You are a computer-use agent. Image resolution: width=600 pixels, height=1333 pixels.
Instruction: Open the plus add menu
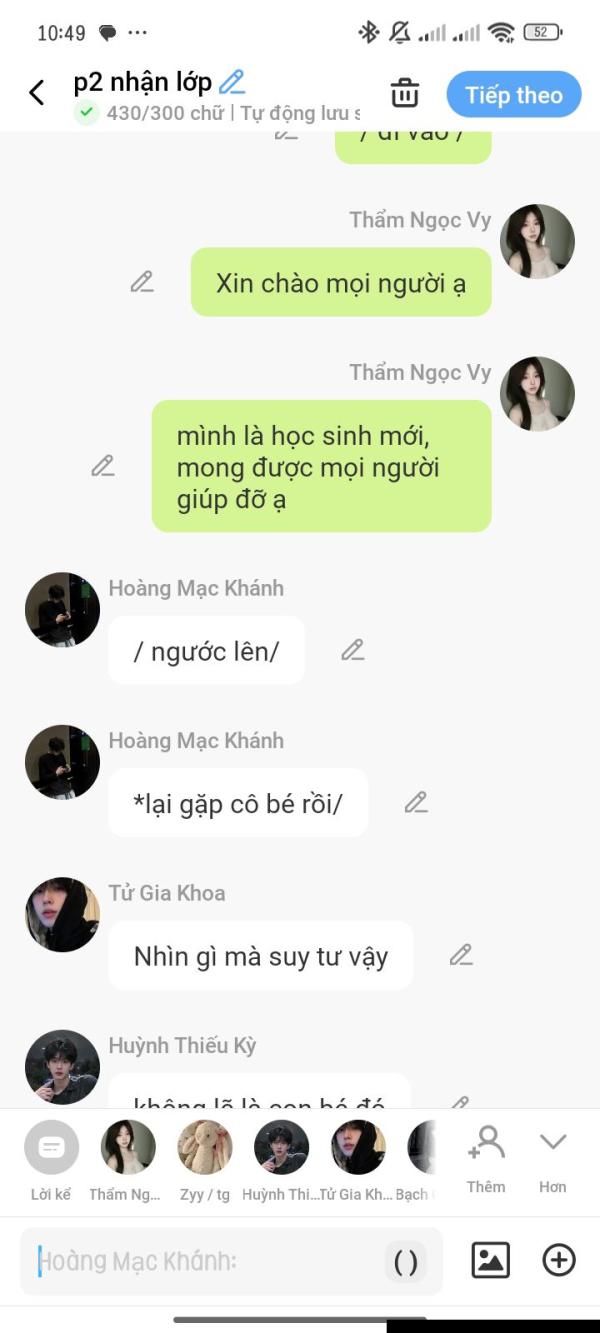tap(559, 1260)
